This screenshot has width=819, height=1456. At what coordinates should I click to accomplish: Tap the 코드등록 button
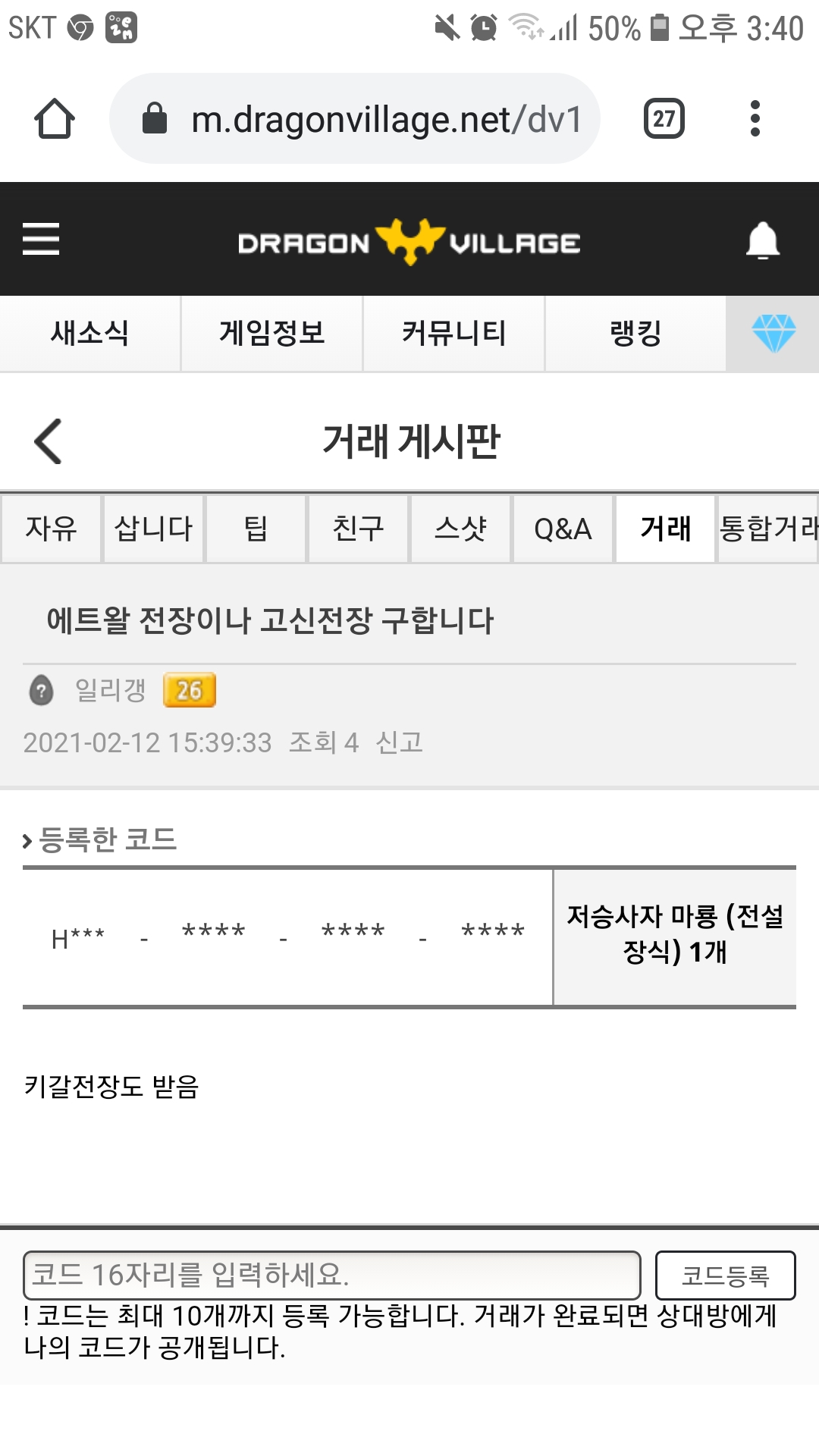726,1275
